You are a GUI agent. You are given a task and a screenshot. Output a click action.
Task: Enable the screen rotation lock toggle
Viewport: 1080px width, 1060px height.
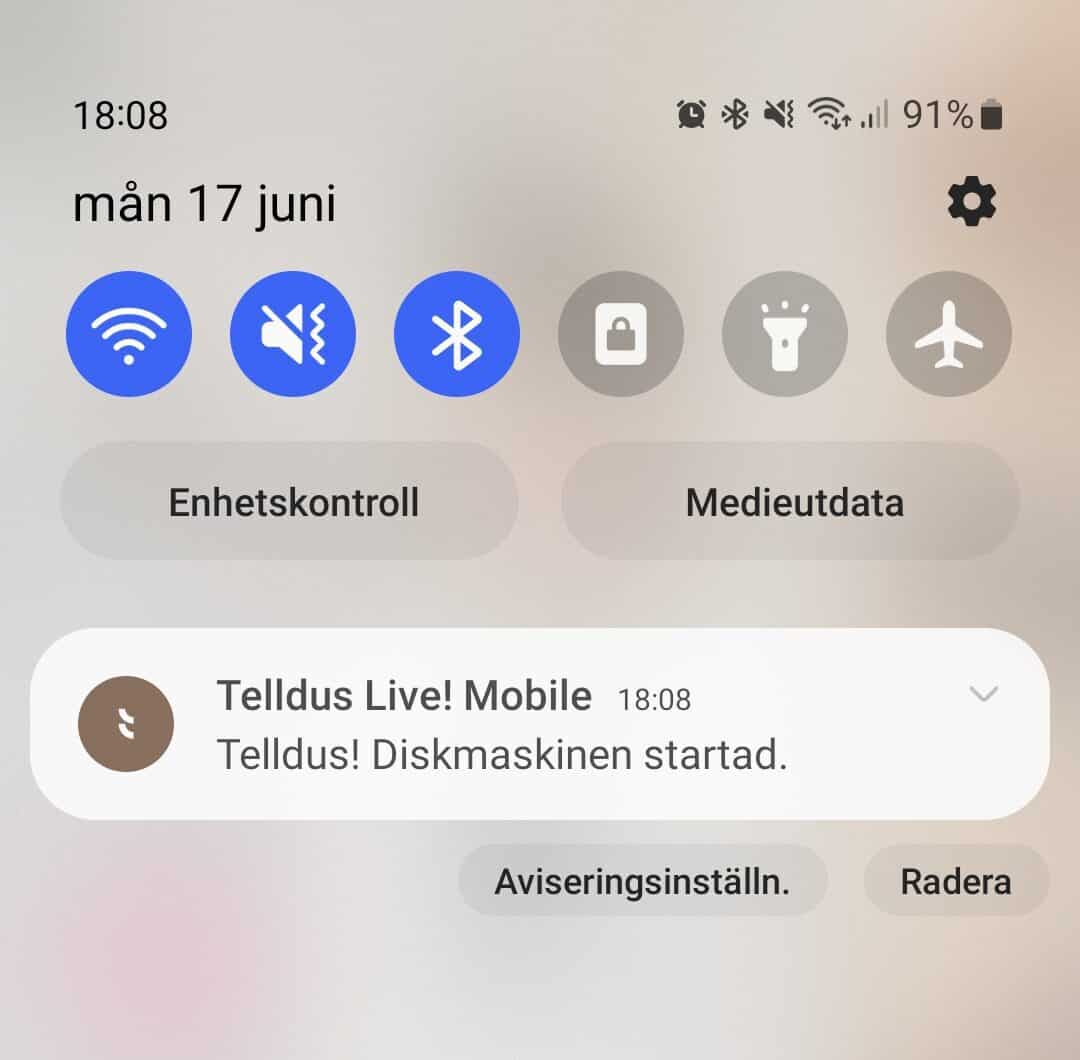coord(621,334)
